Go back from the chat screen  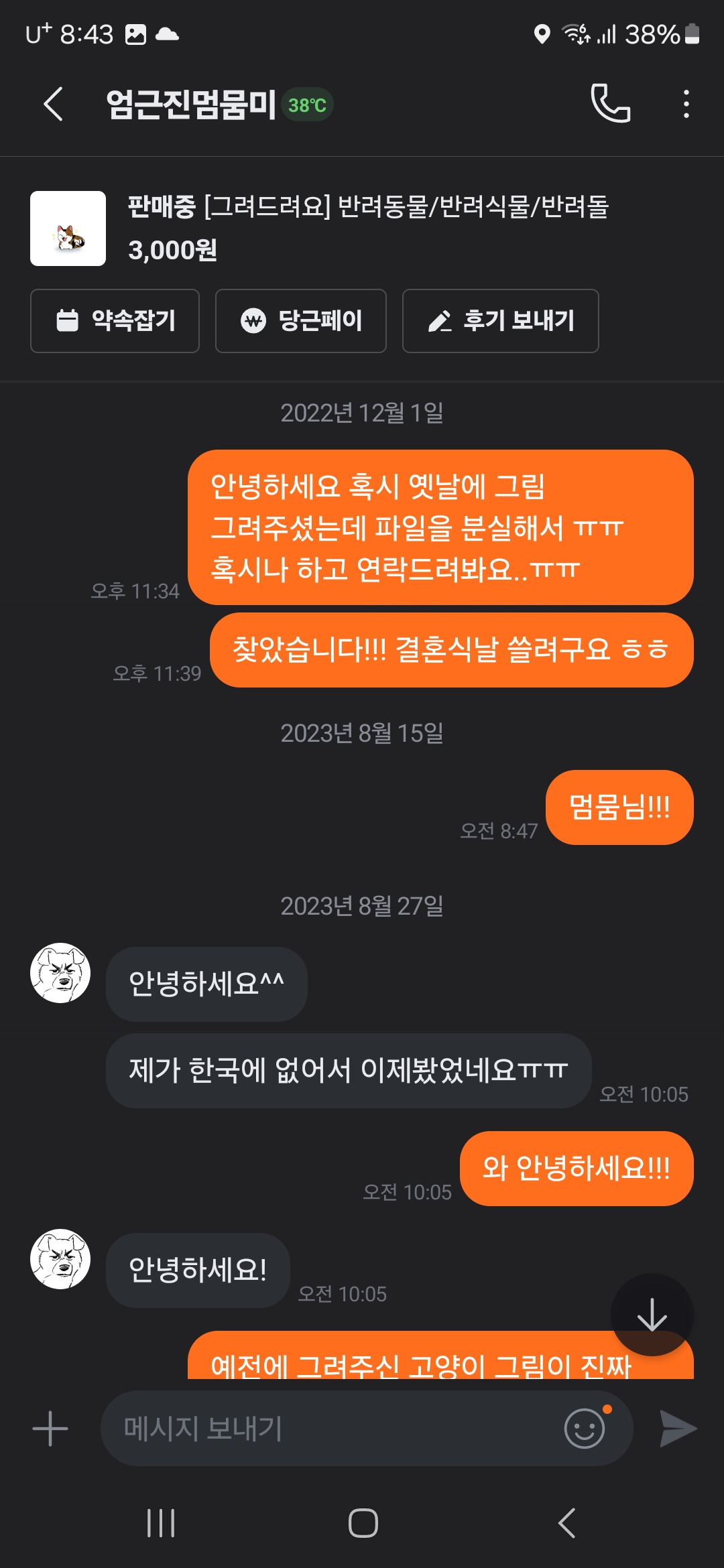(54, 105)
